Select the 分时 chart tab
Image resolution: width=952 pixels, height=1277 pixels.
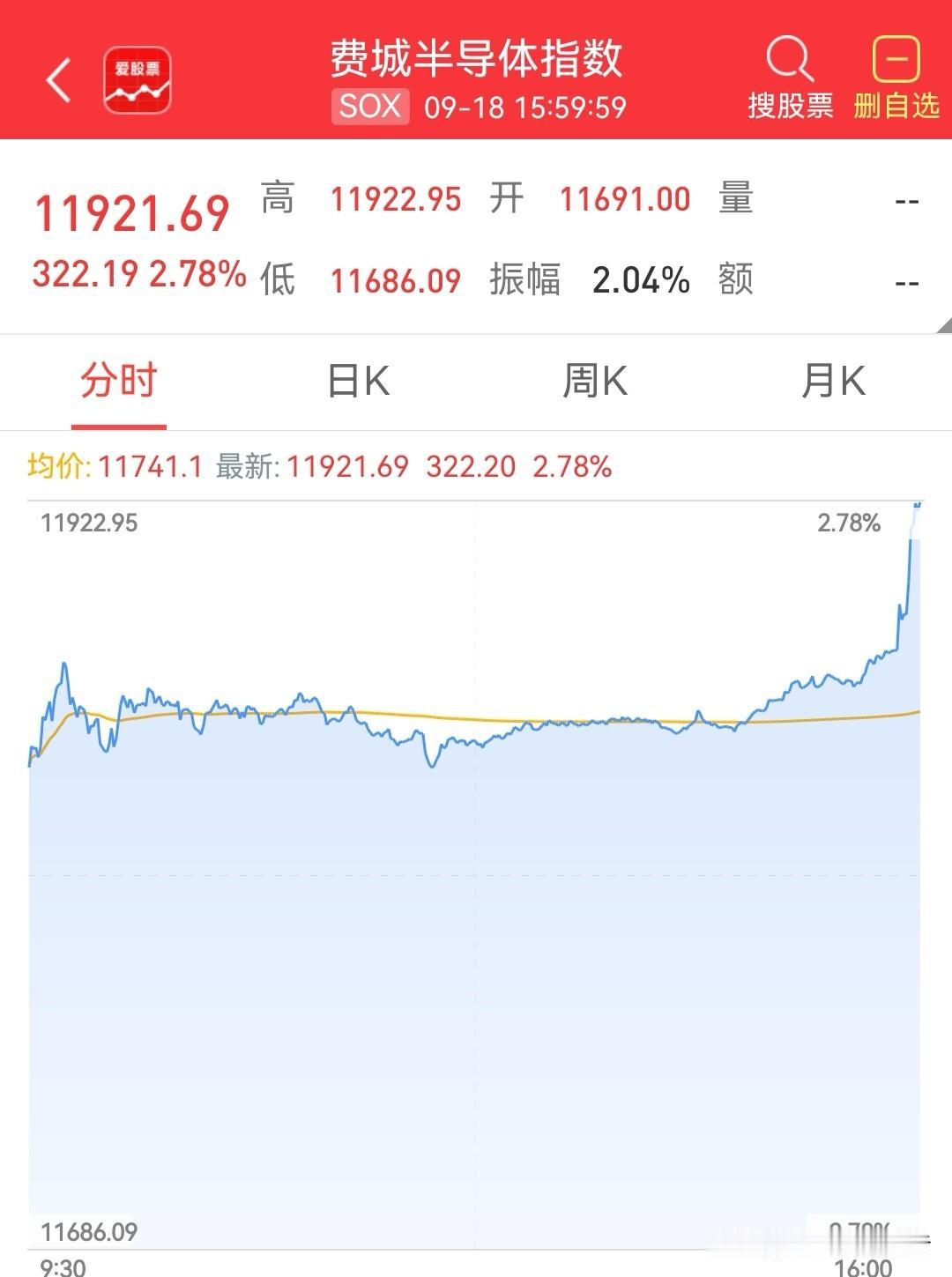click(119, 381)
